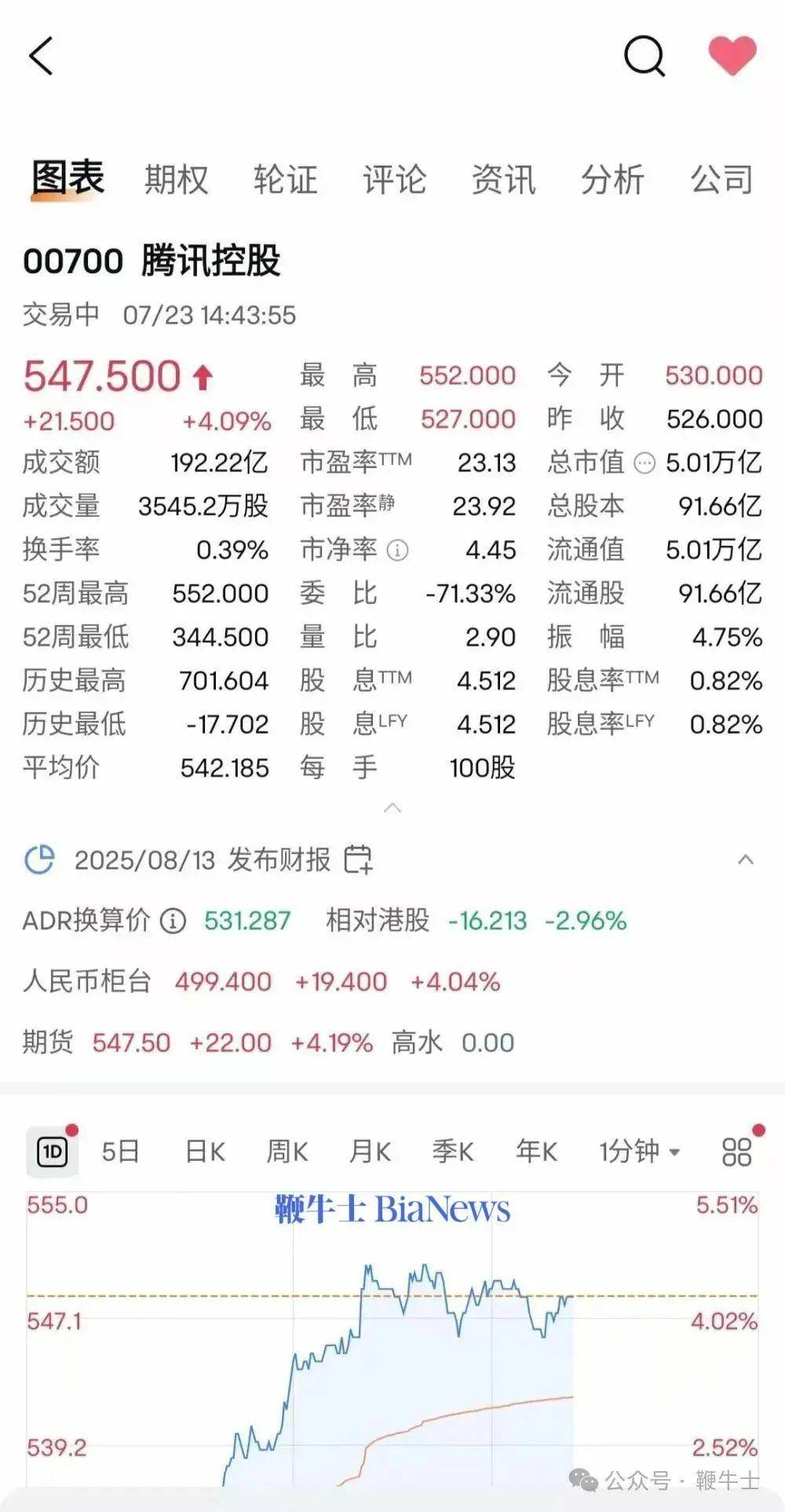785x1512 pixels.
Task: Switch to the 期权 tab
Action: 176,180
